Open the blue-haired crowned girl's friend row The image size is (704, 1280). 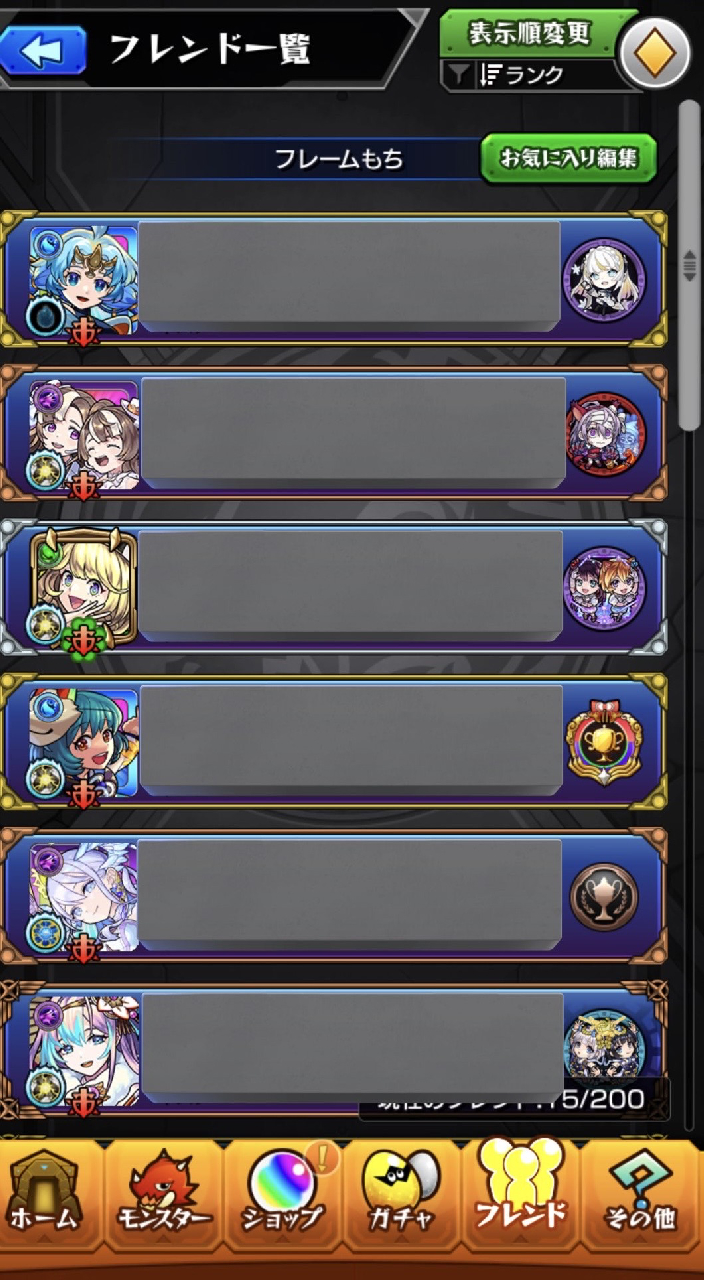(x=335, y=279)
